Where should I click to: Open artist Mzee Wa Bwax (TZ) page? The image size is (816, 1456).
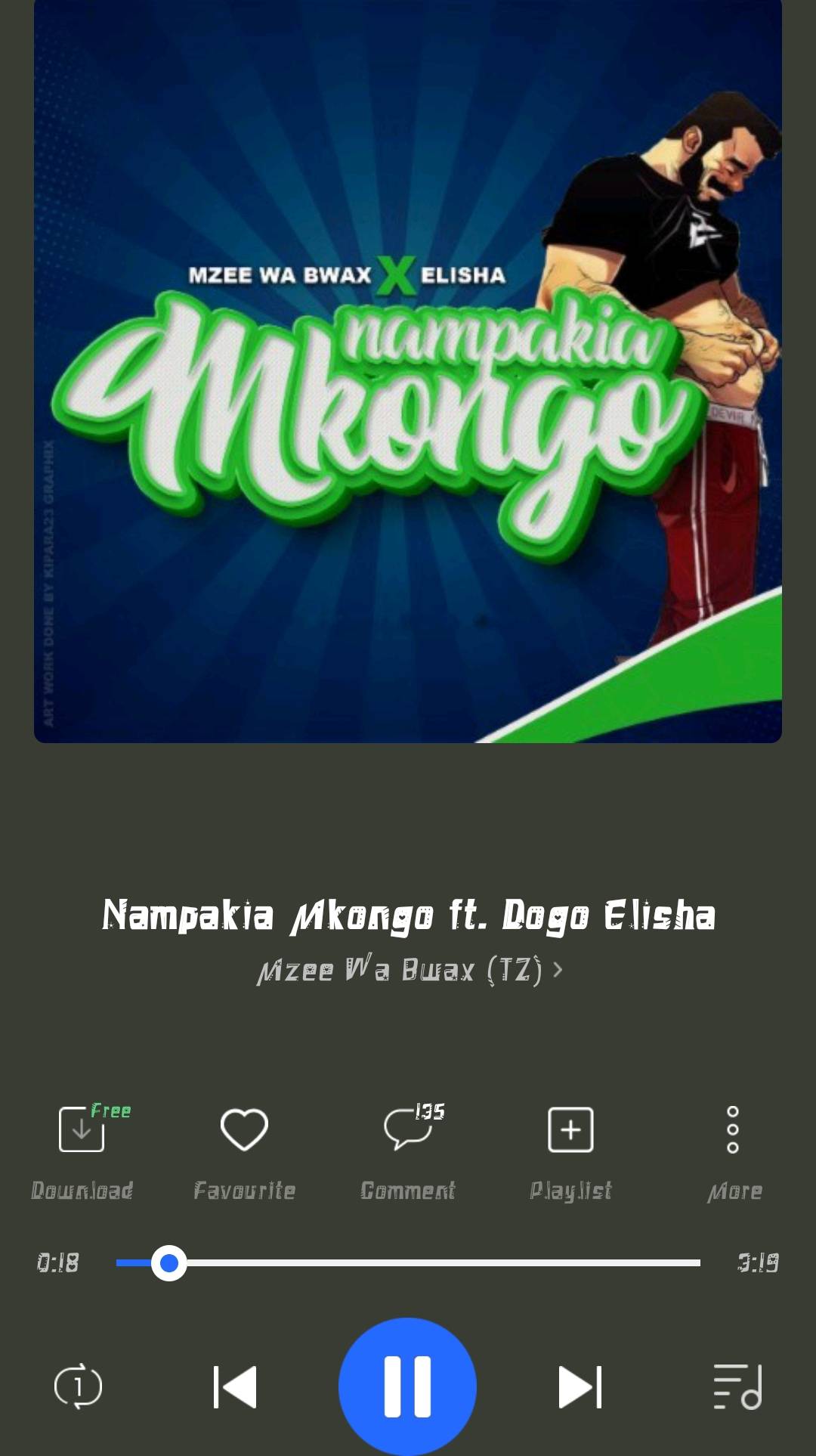(410, 969)
